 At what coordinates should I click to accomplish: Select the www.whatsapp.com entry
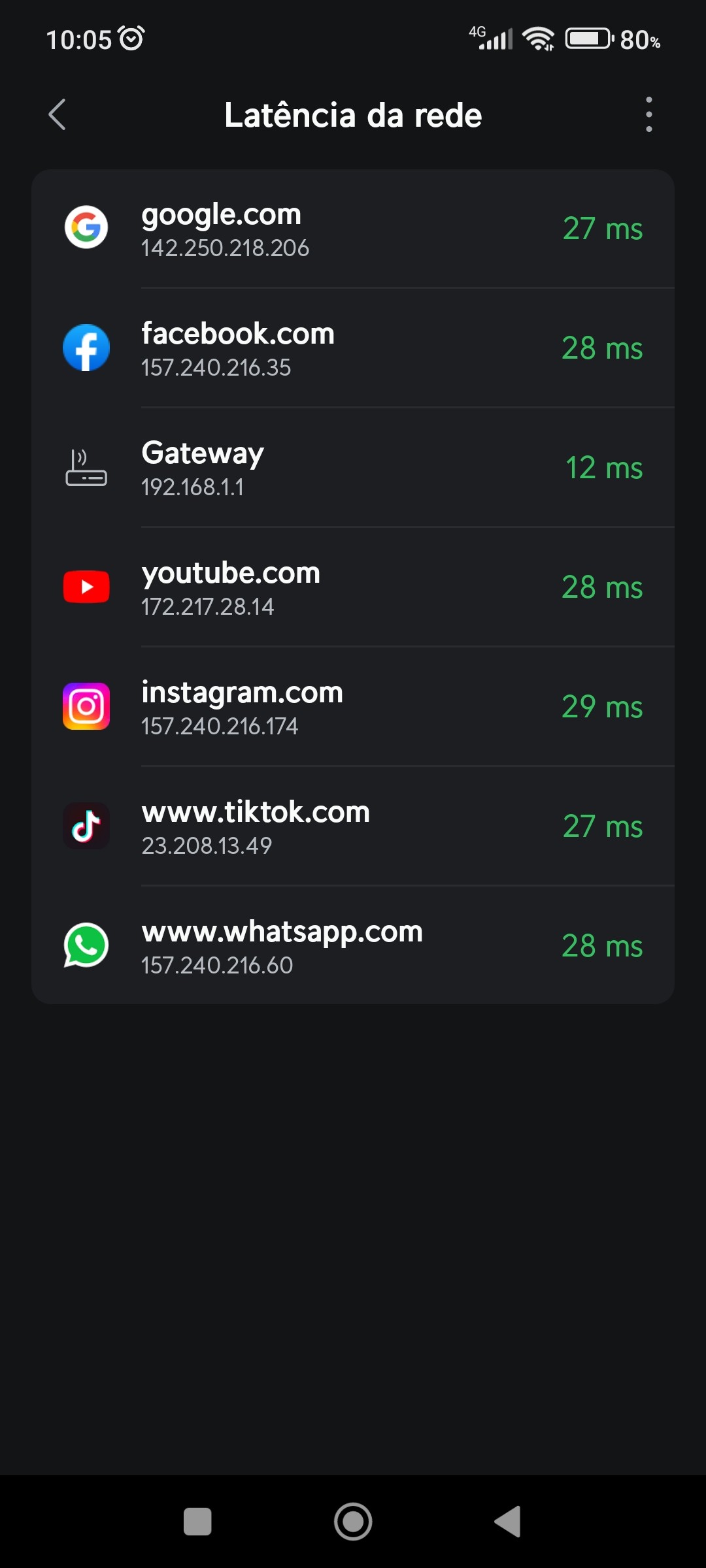point(353,946)
